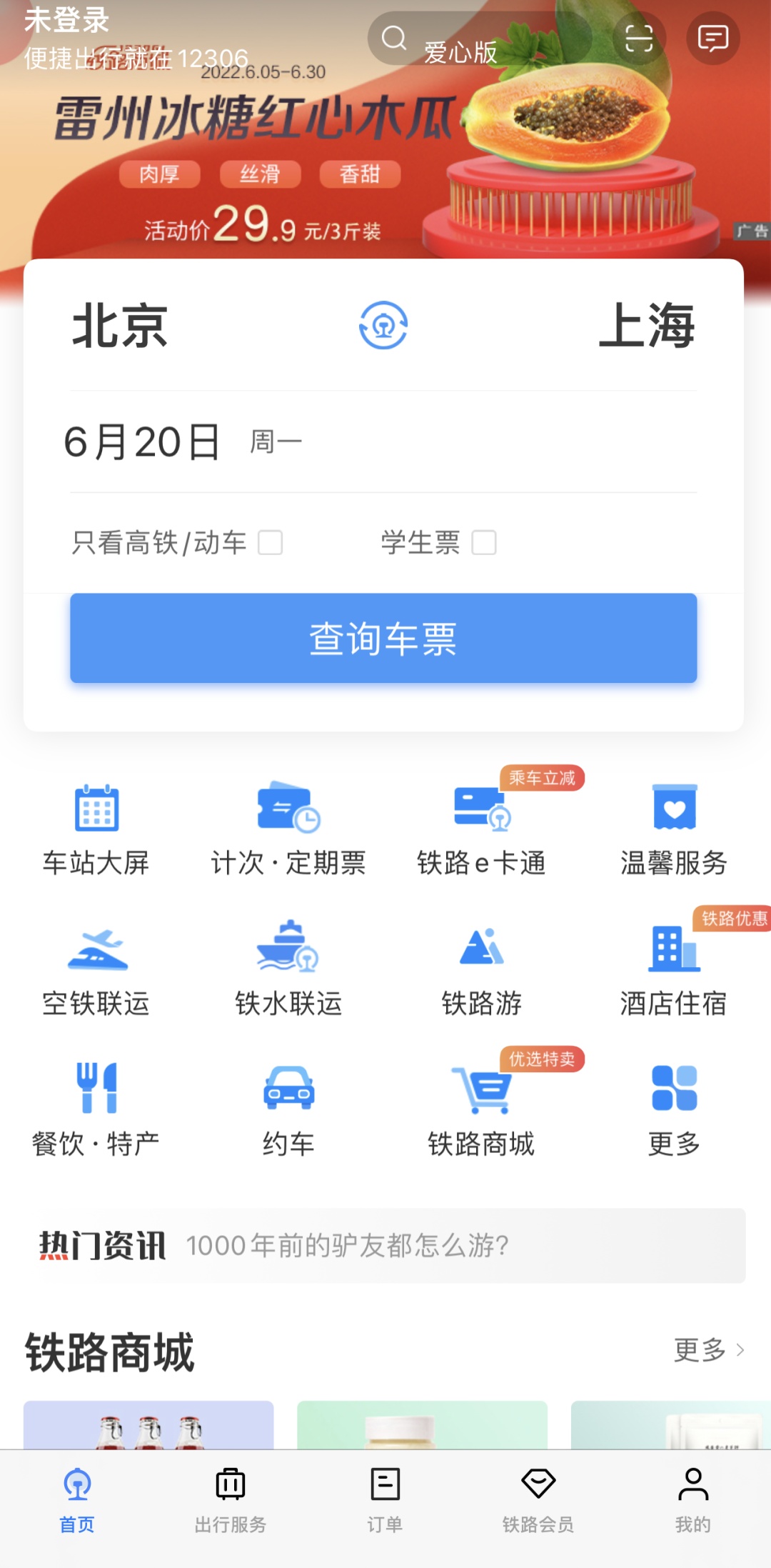
Task: View 更多 in 铁路商城 section
Action: click(708, 1350)
